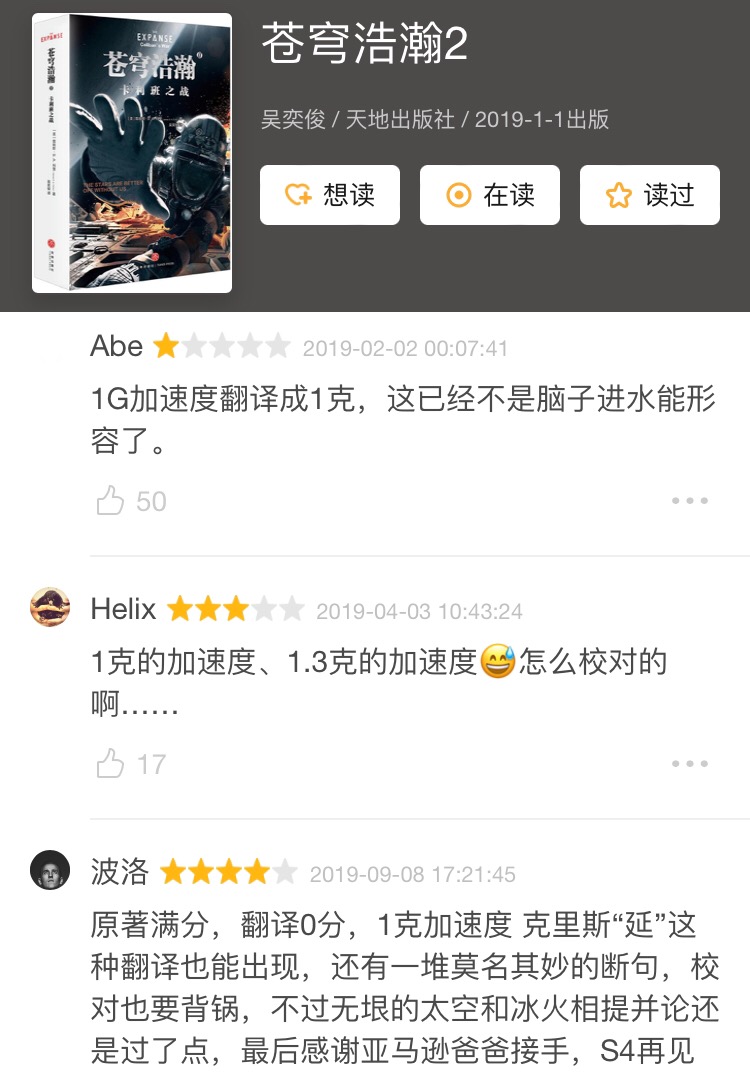The height and width of the screenshot is (1083, 750).
Task: Mark the book as 读过
Action: (649, 195)
